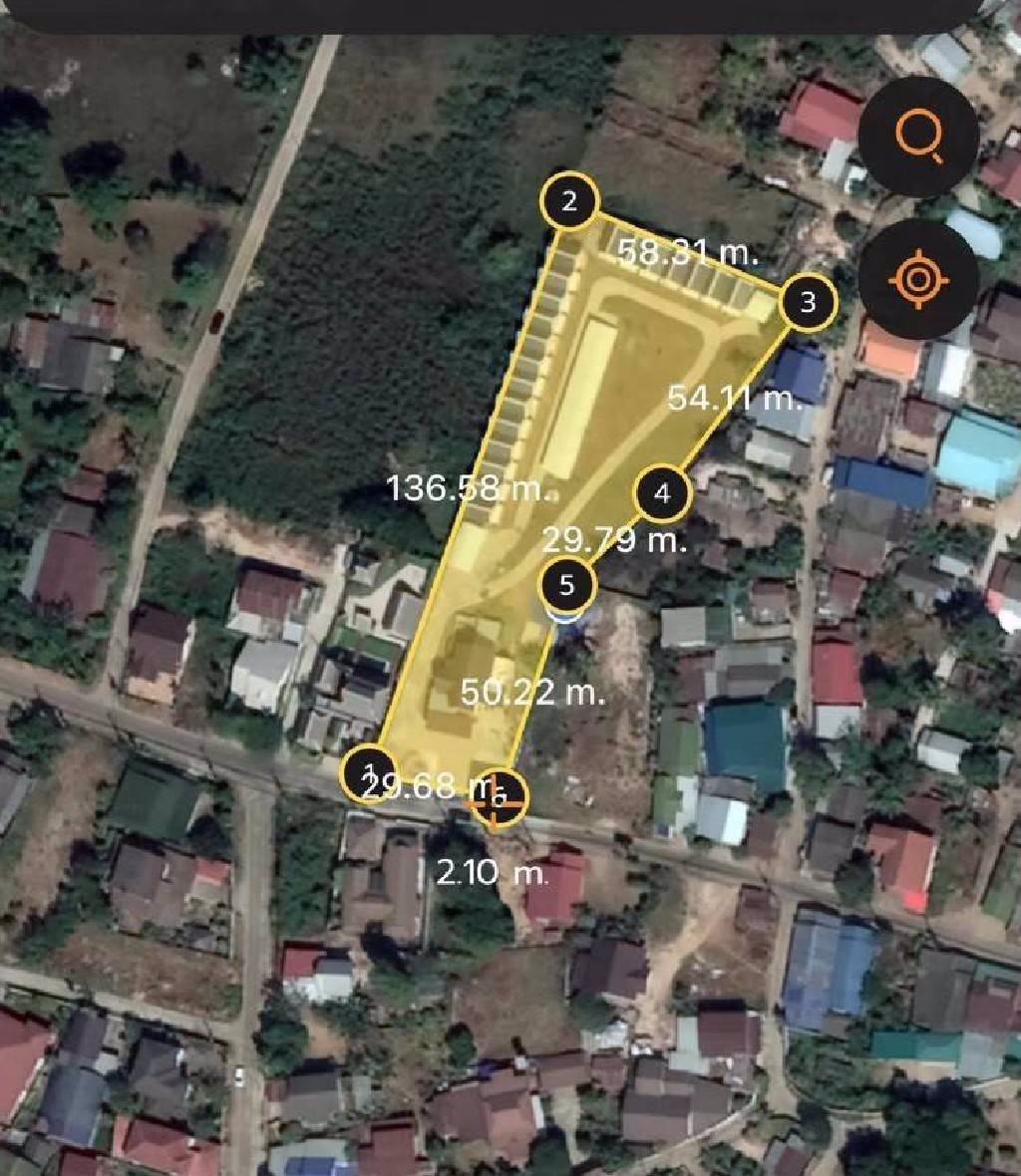This screenshot has height=1176, width=1021.
Task: Select point marker 4 above 29.79 m label
Action: click(x=663, y=490)
